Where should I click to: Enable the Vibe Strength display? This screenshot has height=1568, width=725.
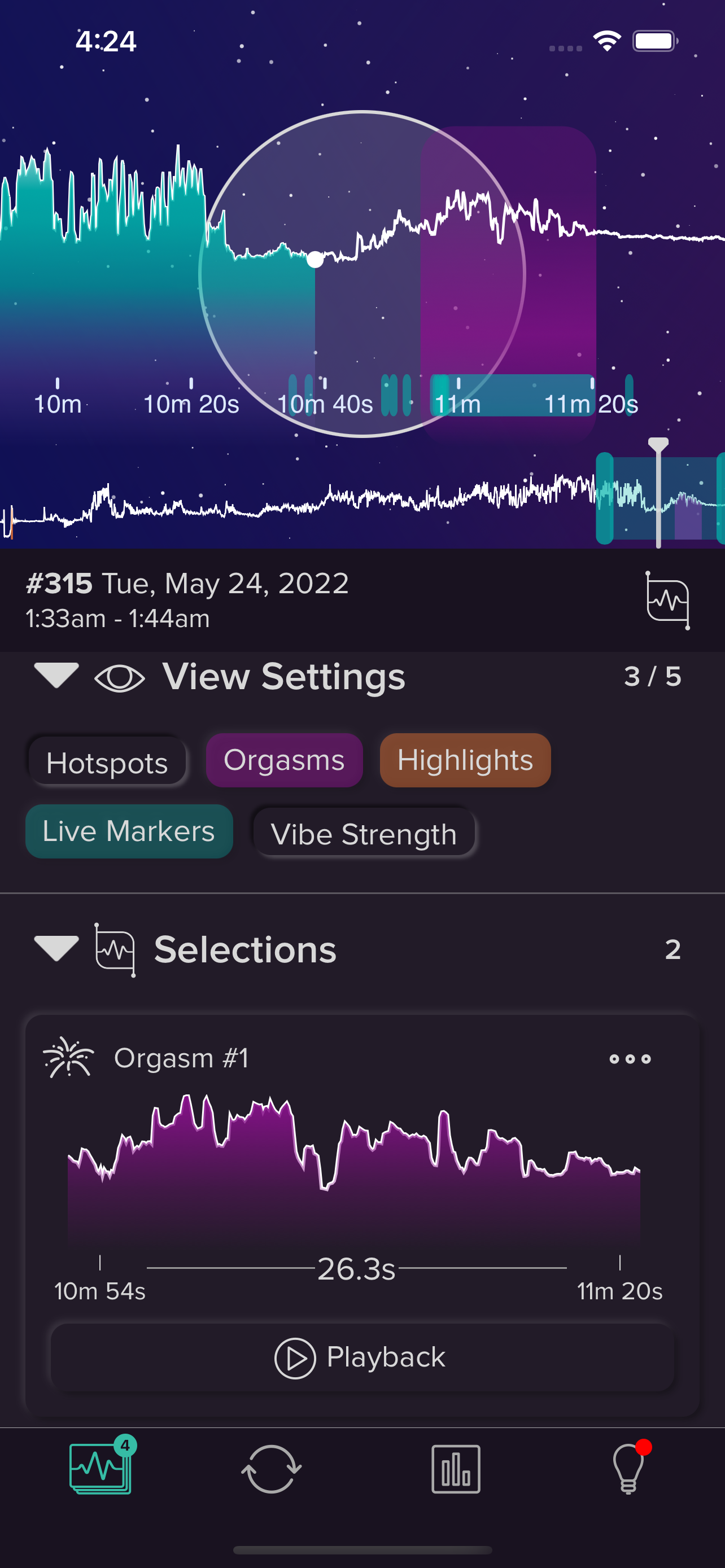pos(364,833)
